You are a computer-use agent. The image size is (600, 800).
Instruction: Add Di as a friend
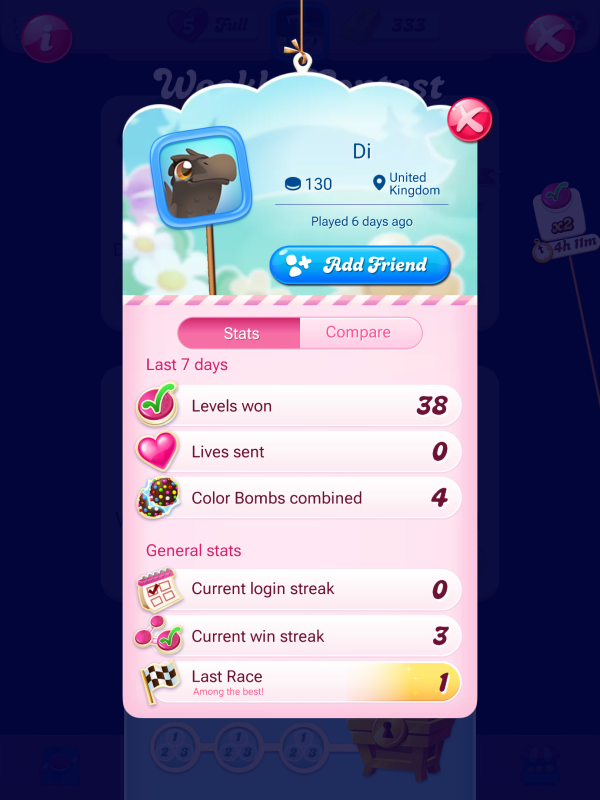360,265
